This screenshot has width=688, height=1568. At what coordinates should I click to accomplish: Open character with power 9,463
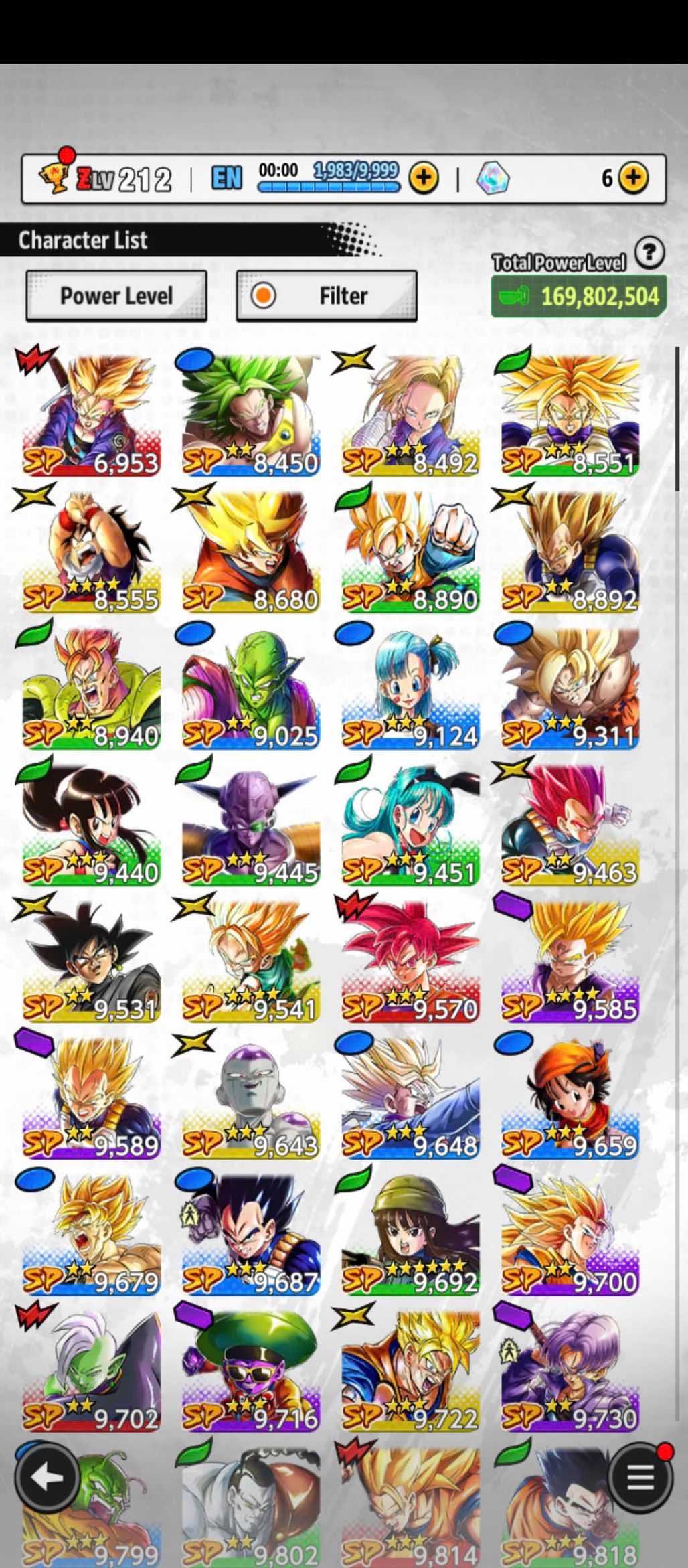[x=570, y=824]
